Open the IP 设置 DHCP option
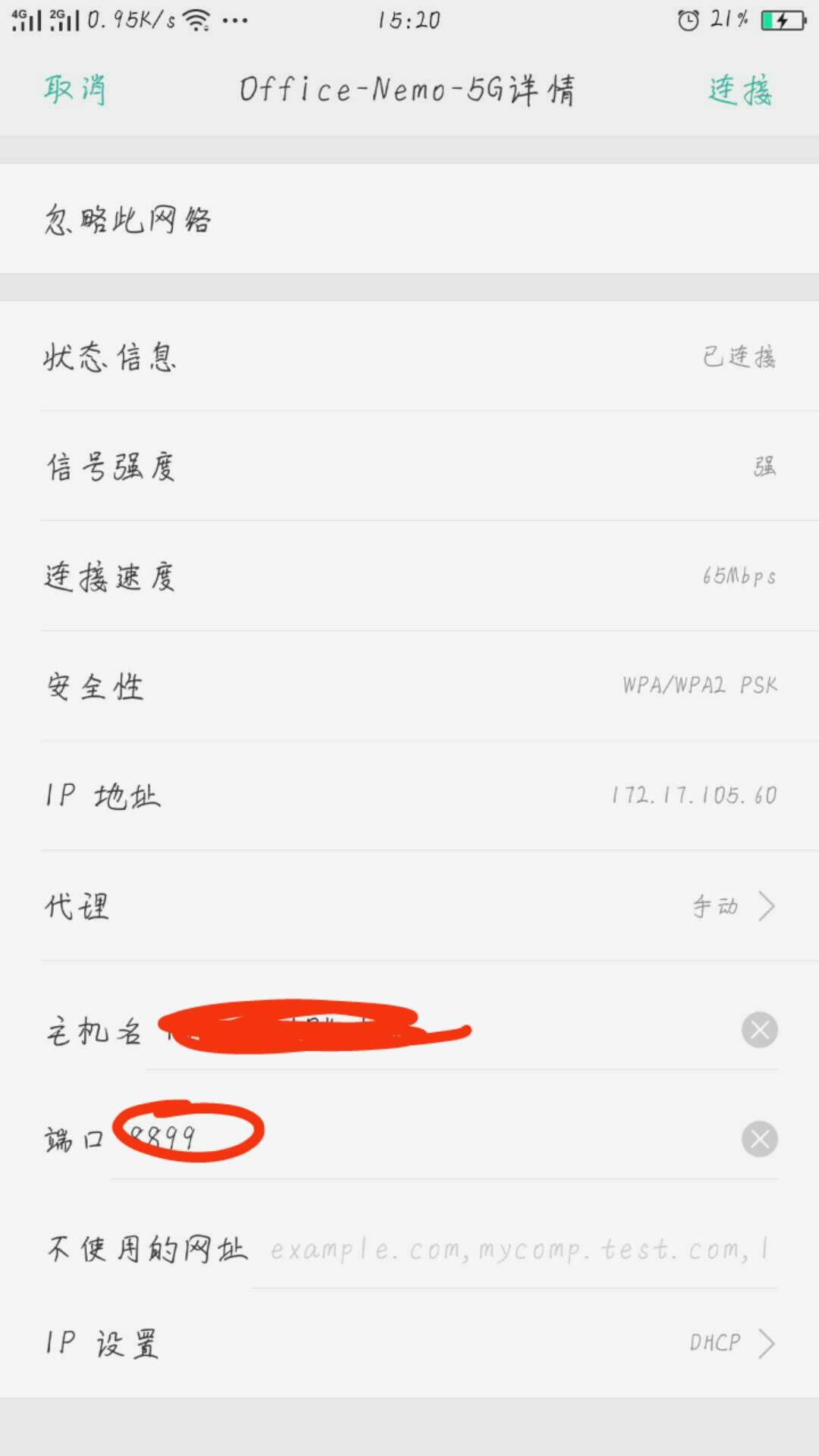The height and width of the screenshot is (1456, 819). 409,1343
